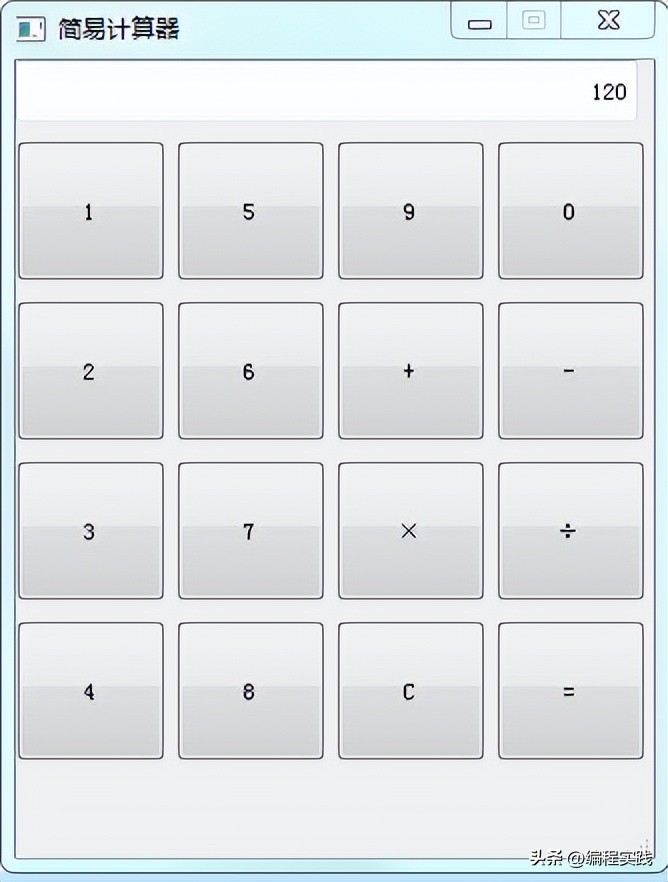Enter the digit 6
Viewport: 668px width, 882px height.
pyautogui.click(x=250, y=371)
